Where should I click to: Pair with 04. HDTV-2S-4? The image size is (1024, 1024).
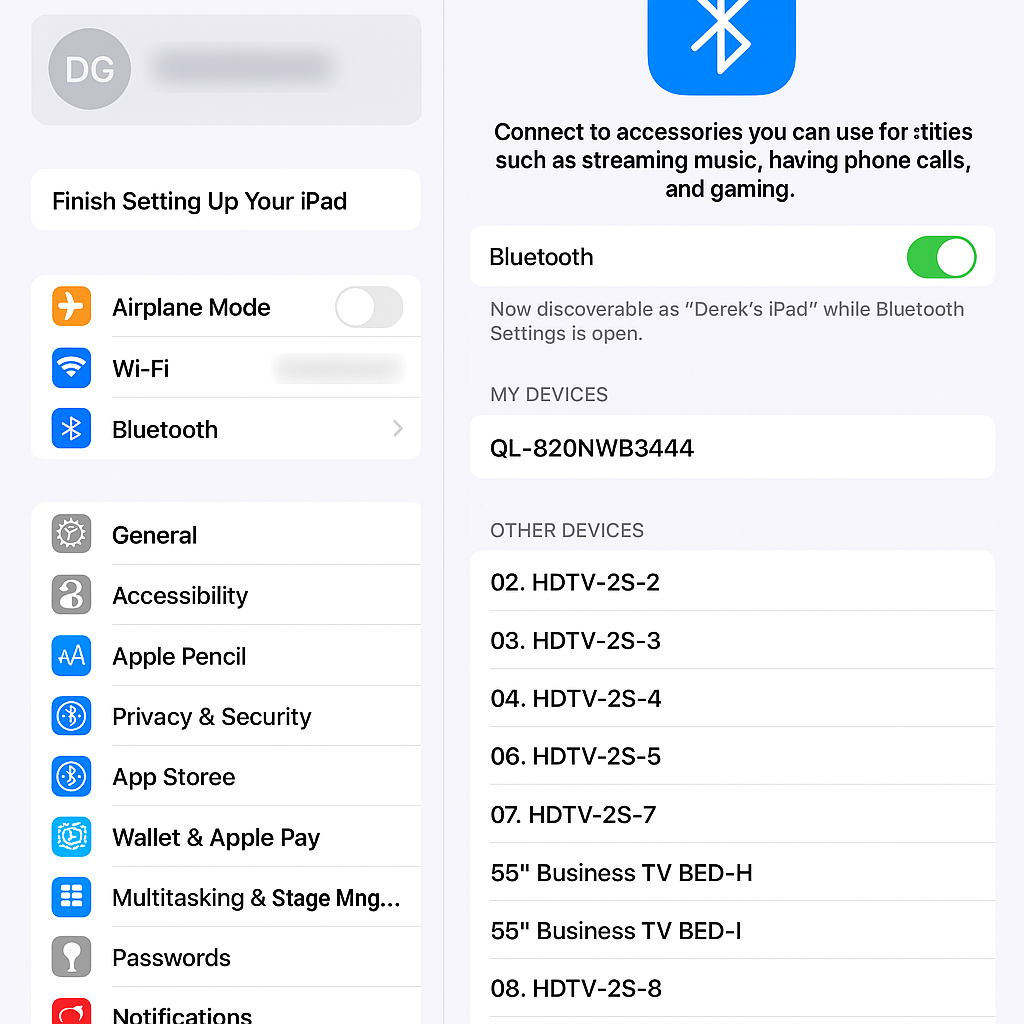(x=732, y=698)
